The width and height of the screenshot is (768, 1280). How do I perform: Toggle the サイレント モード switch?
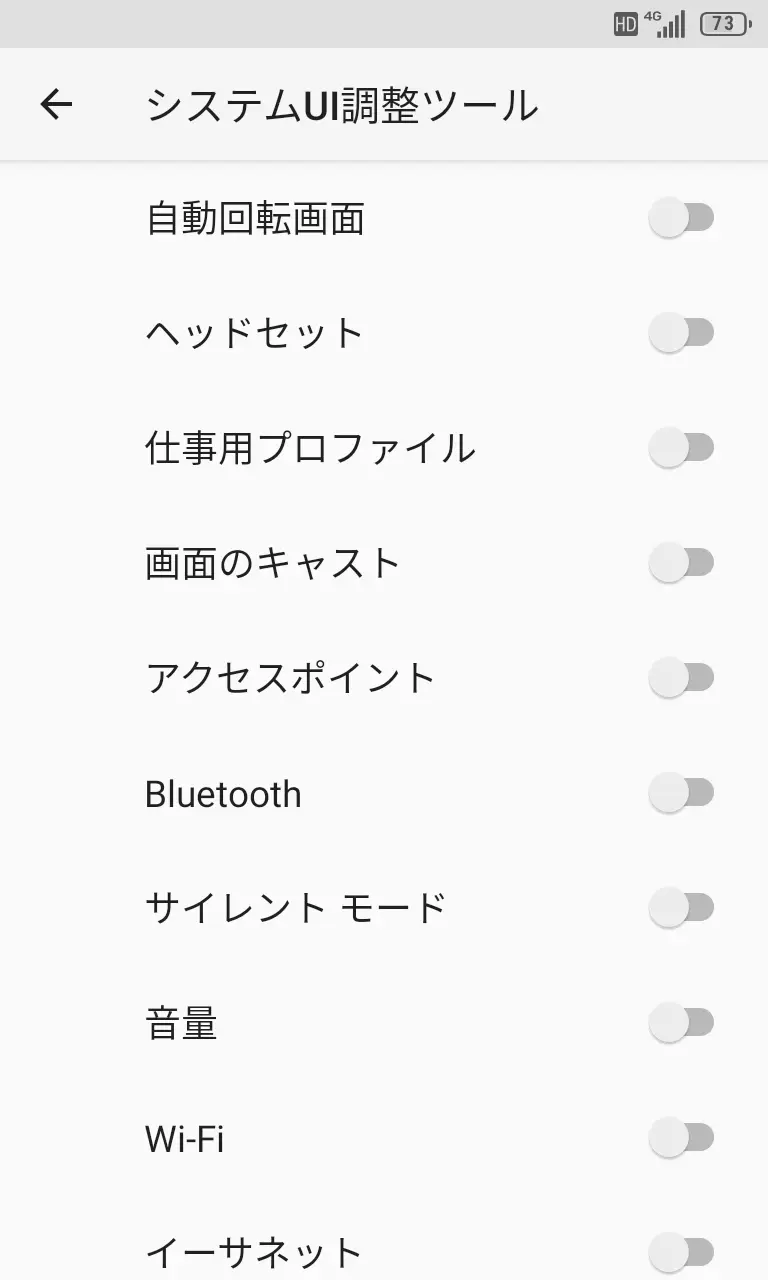point(681,908)
